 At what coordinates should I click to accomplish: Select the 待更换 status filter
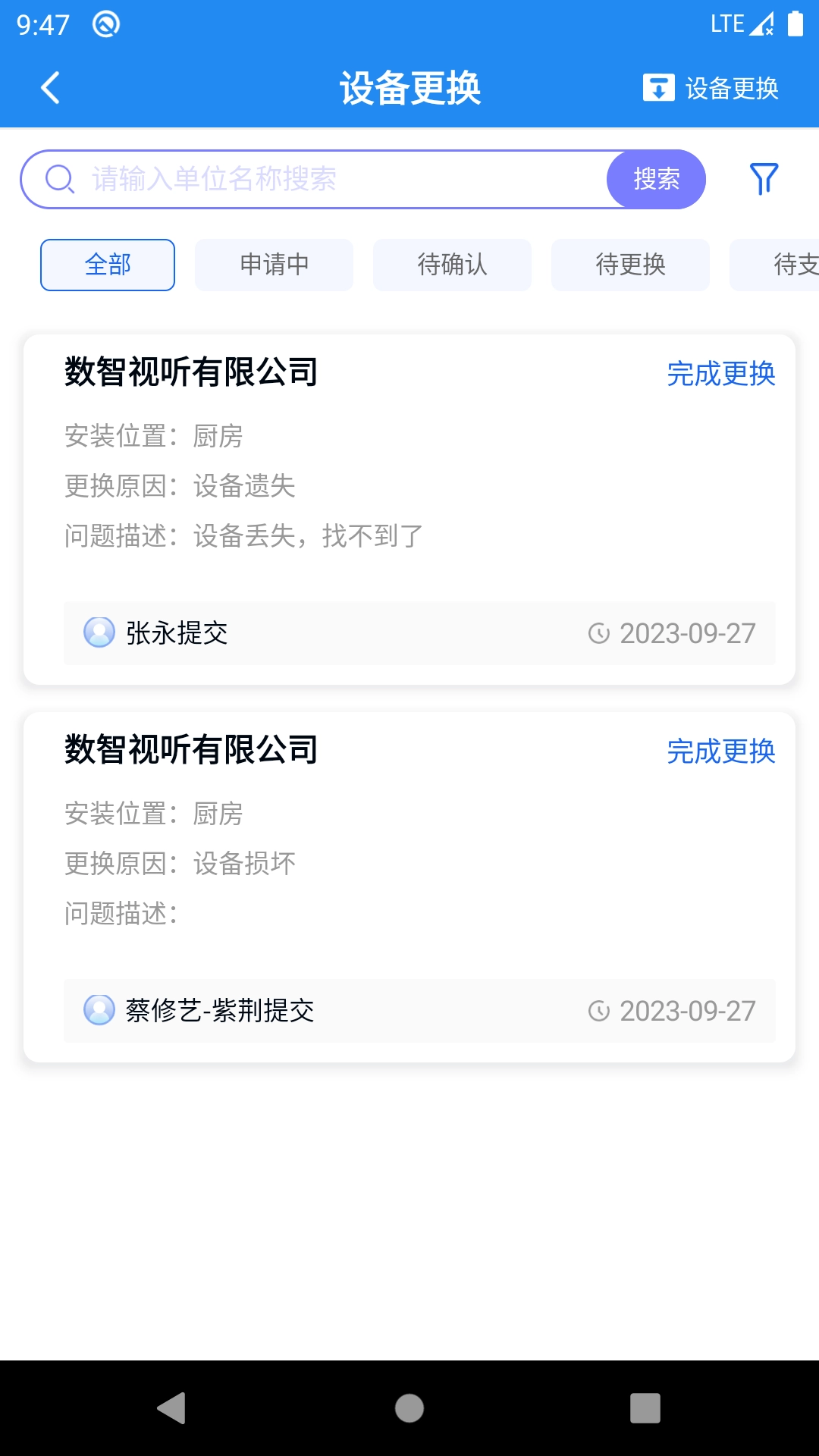pos(630,265)
